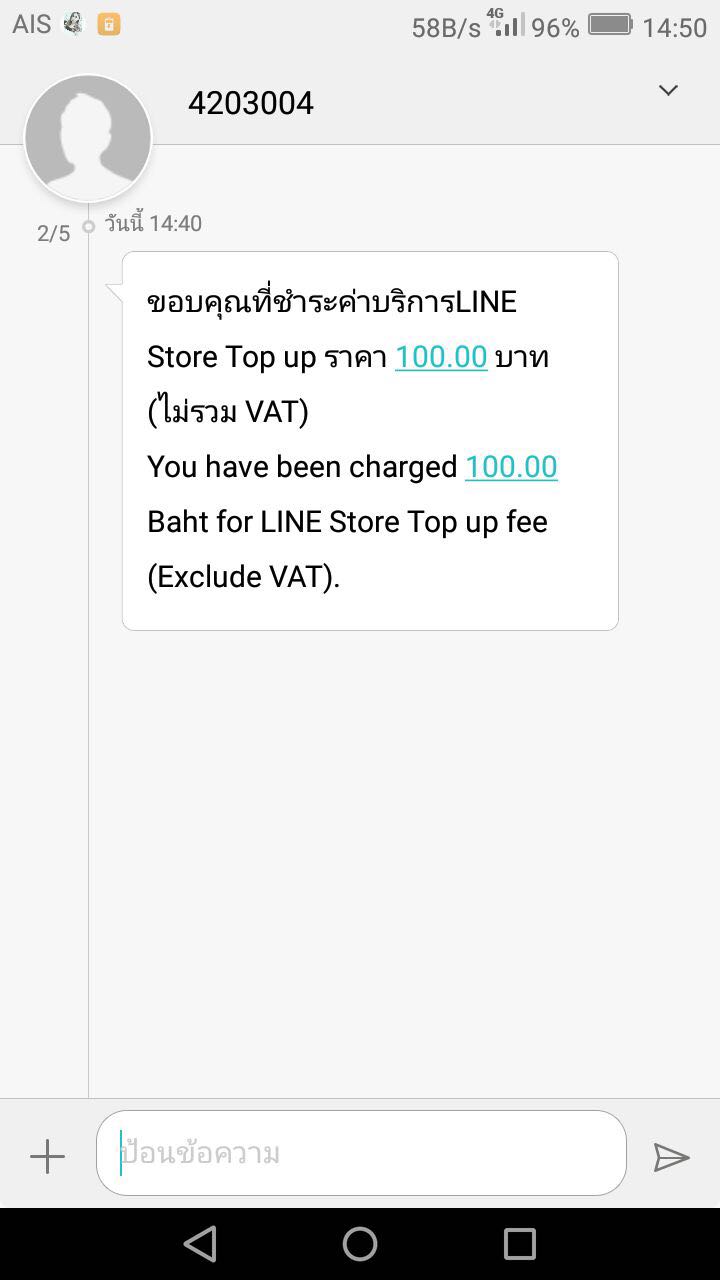Expand the contact options chevron
This screenshot has width=720, height=1280.
[x=668, y=91]
